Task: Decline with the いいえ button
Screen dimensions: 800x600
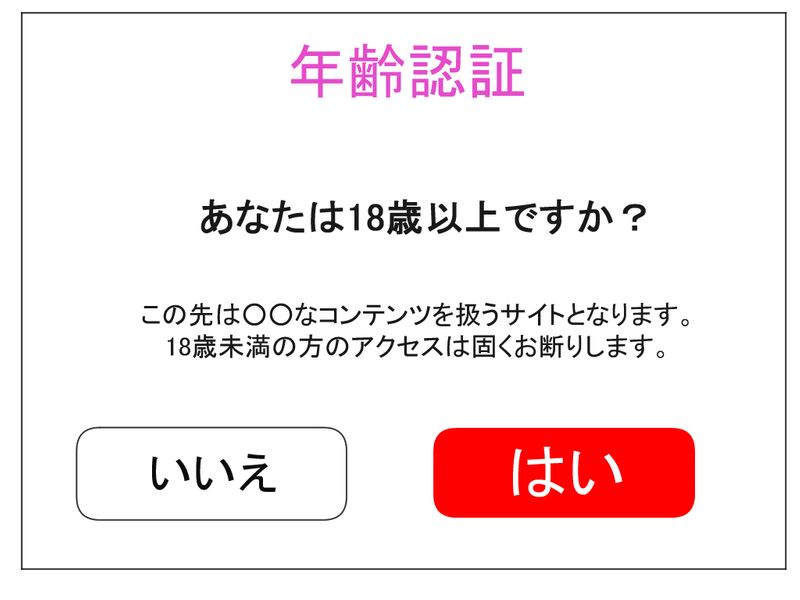Action: (x=212, y=474)
